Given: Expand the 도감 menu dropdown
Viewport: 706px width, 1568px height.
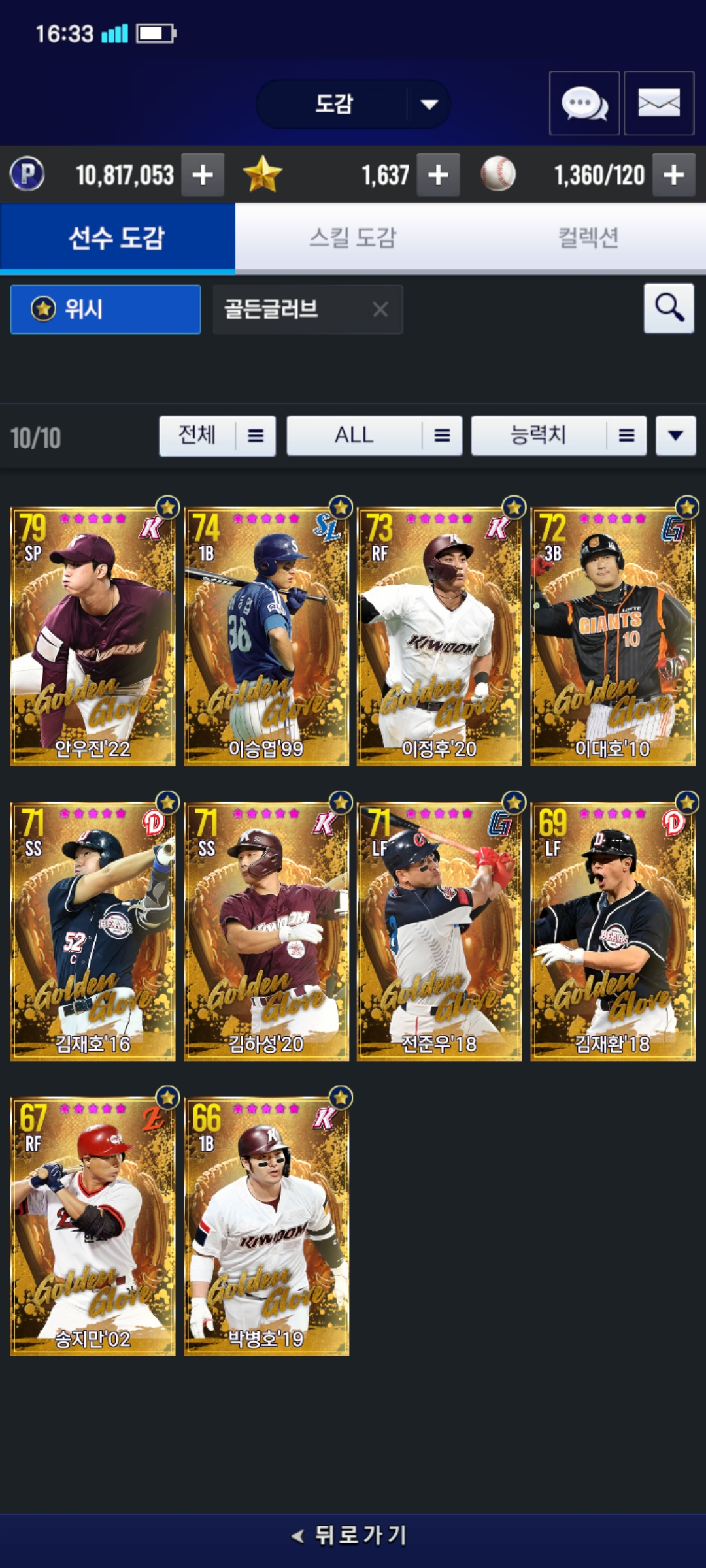Looking at the screenshot, I should coord(428,105).
